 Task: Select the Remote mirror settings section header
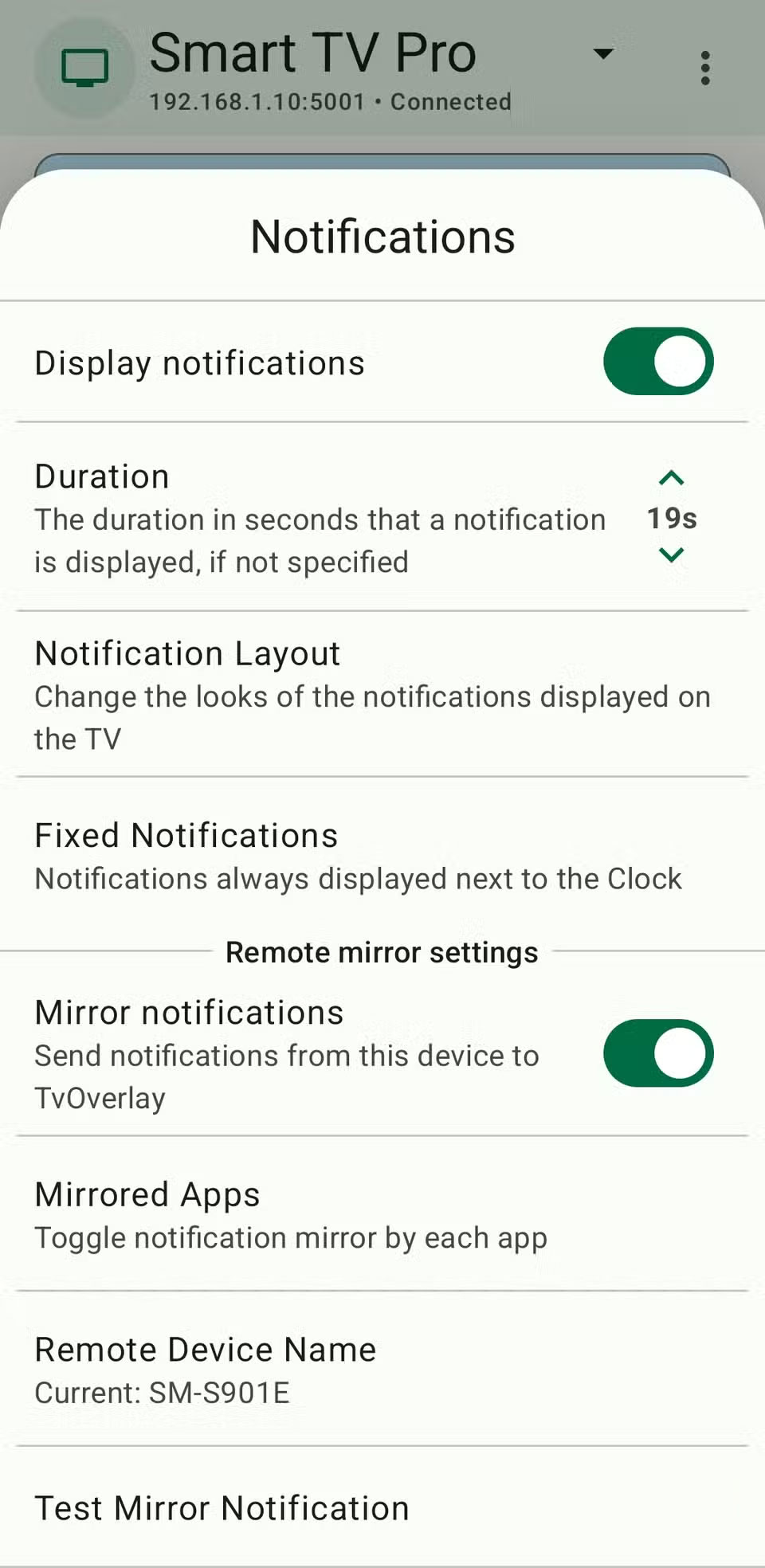[382, 951]
